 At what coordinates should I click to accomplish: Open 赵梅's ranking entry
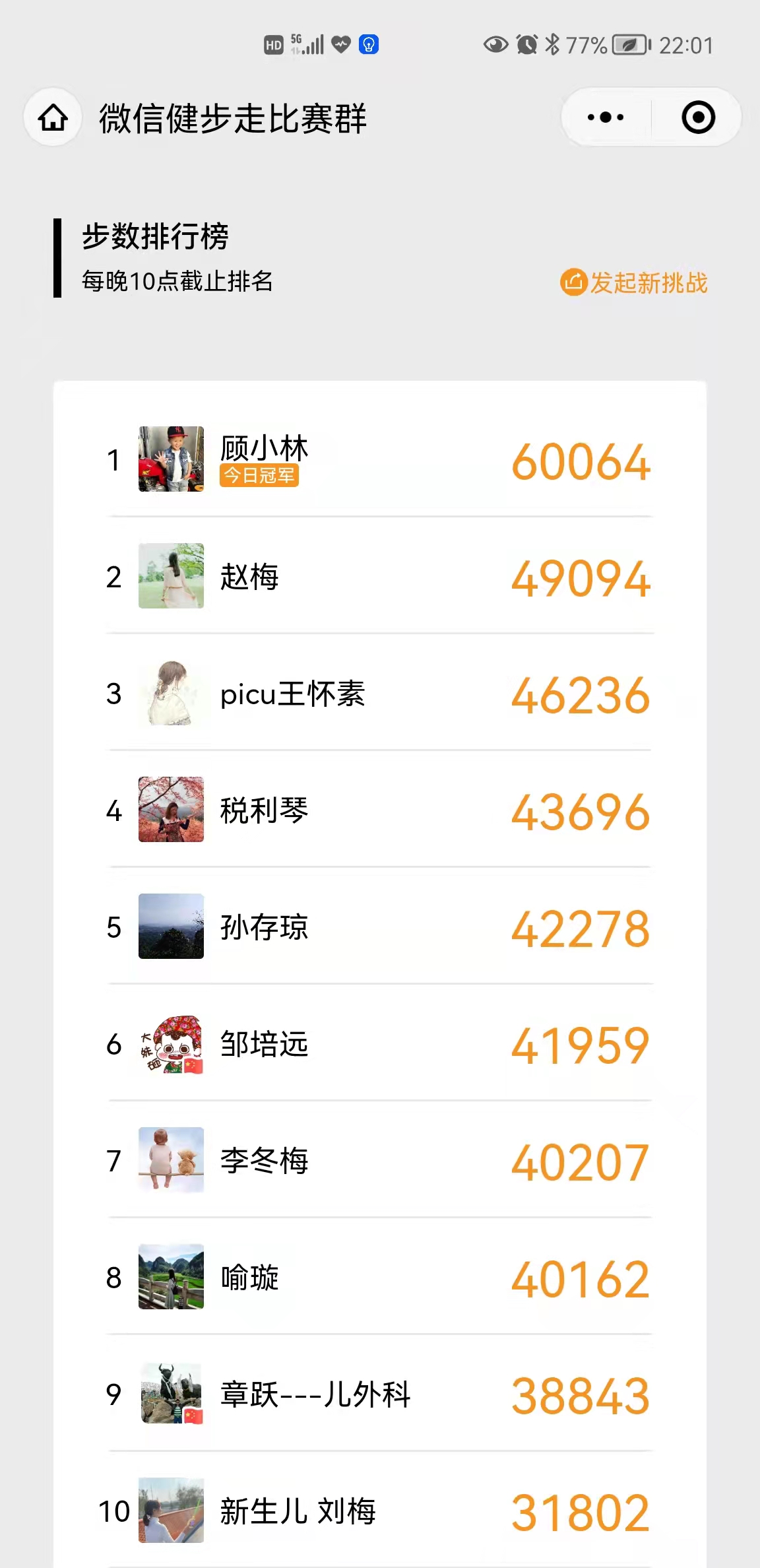[x=379, y=577]
